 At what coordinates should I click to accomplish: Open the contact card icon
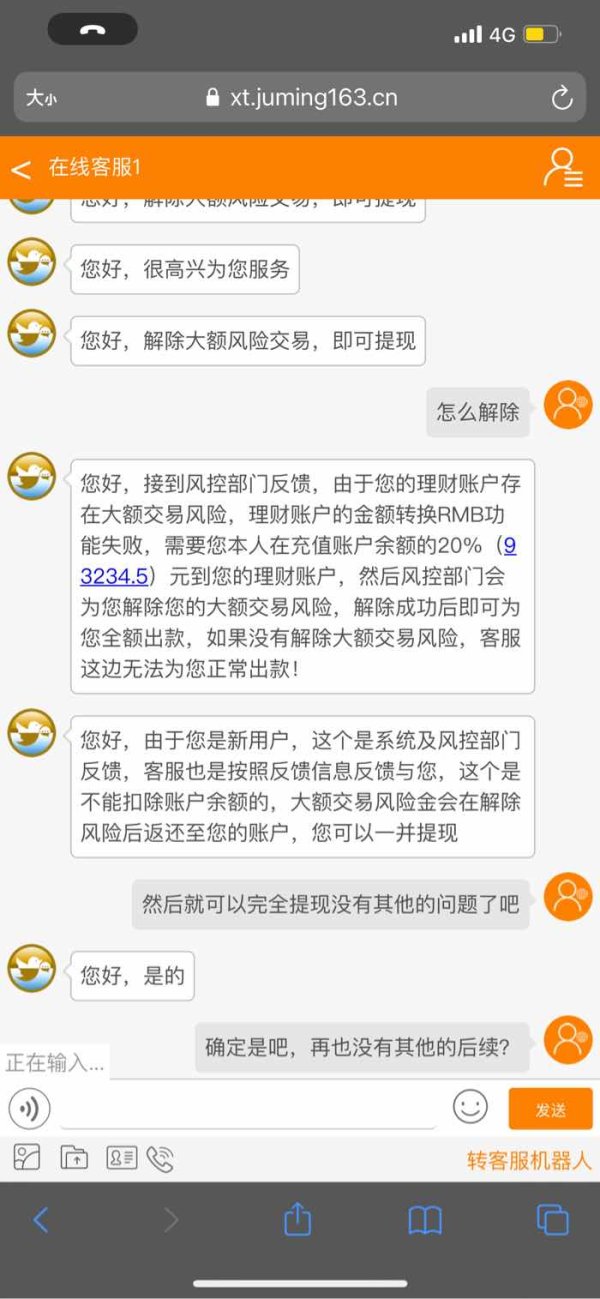122,1158
